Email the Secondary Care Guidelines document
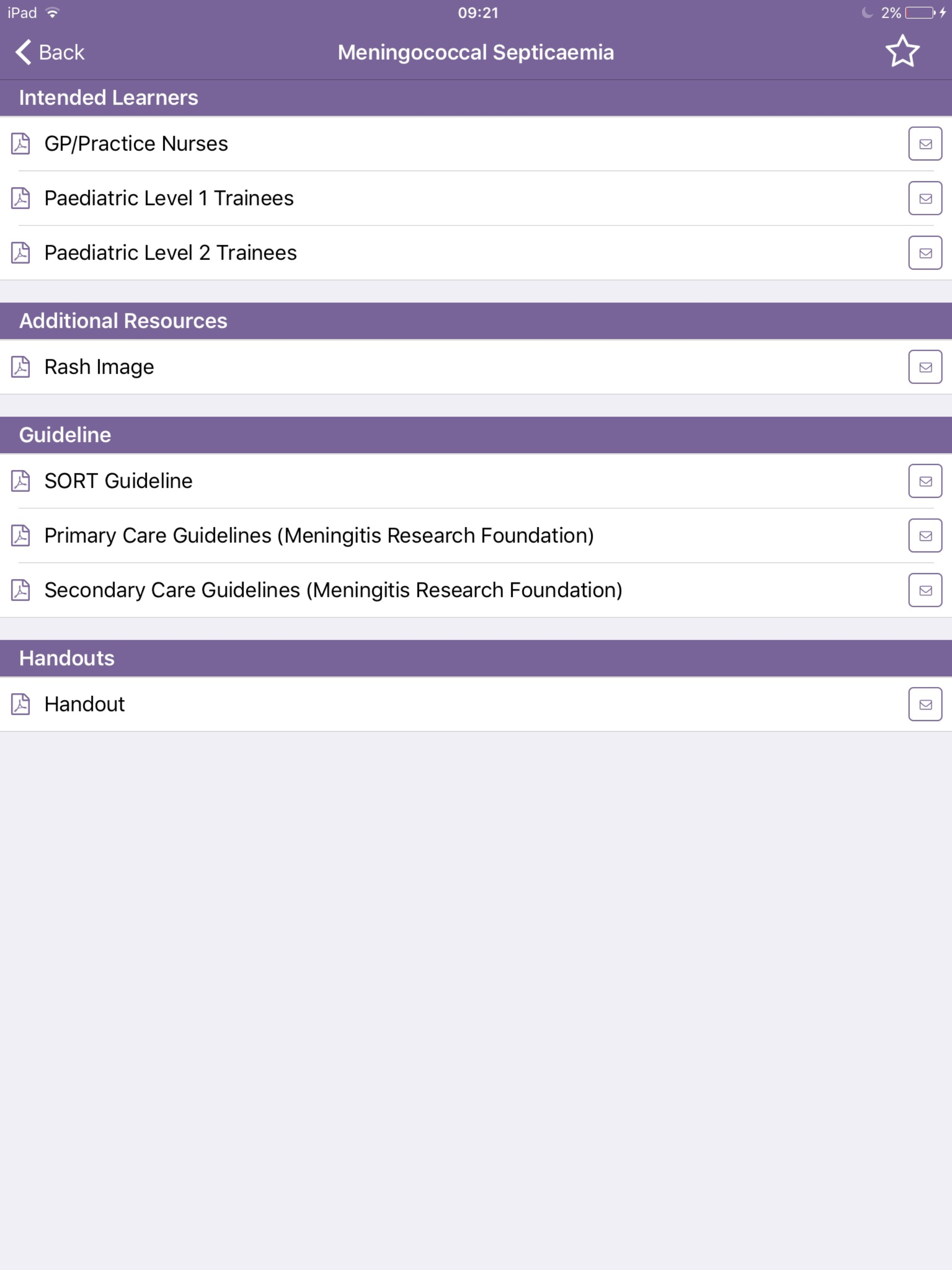The image size is (952, 1270). pyautogui.click(x=925, y=589)
